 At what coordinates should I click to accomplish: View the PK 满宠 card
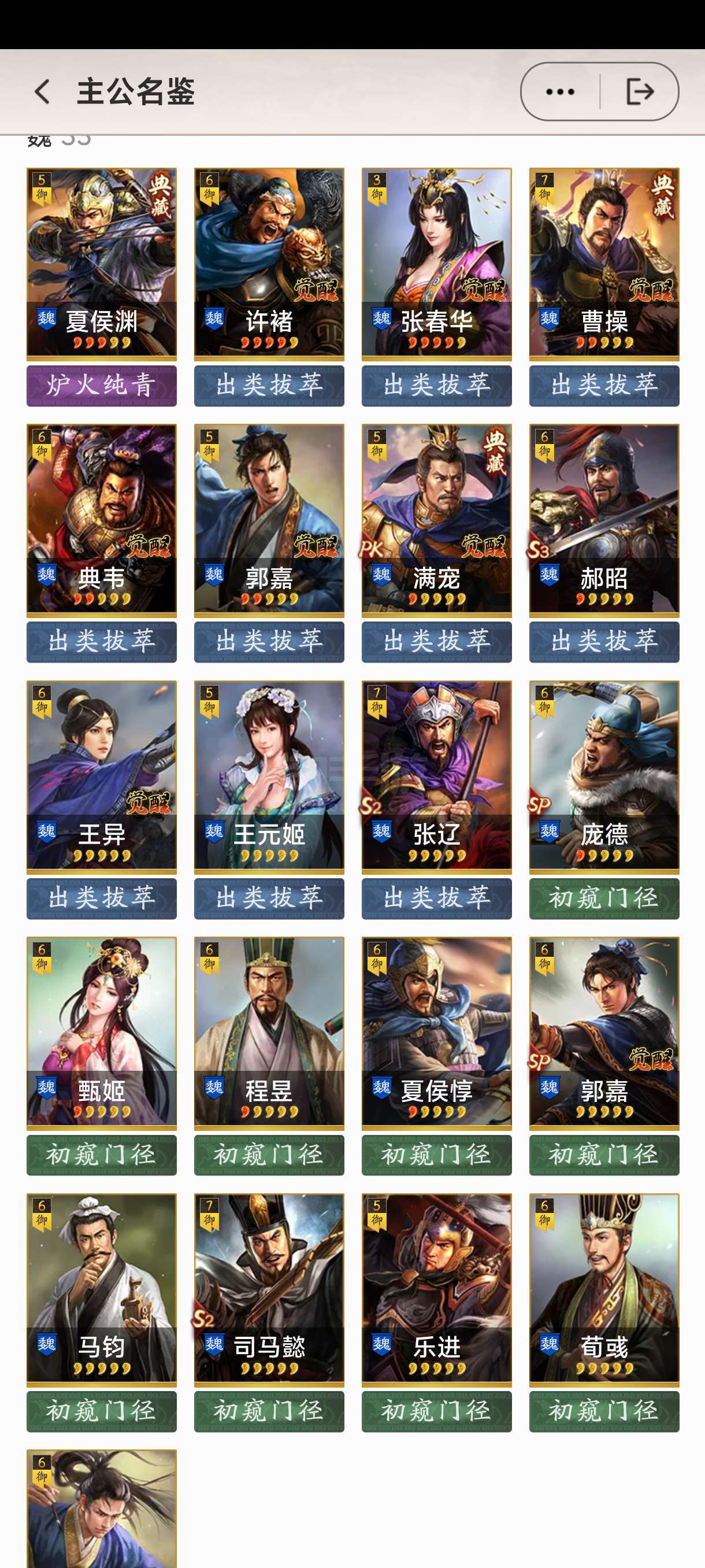pos(437,520)
